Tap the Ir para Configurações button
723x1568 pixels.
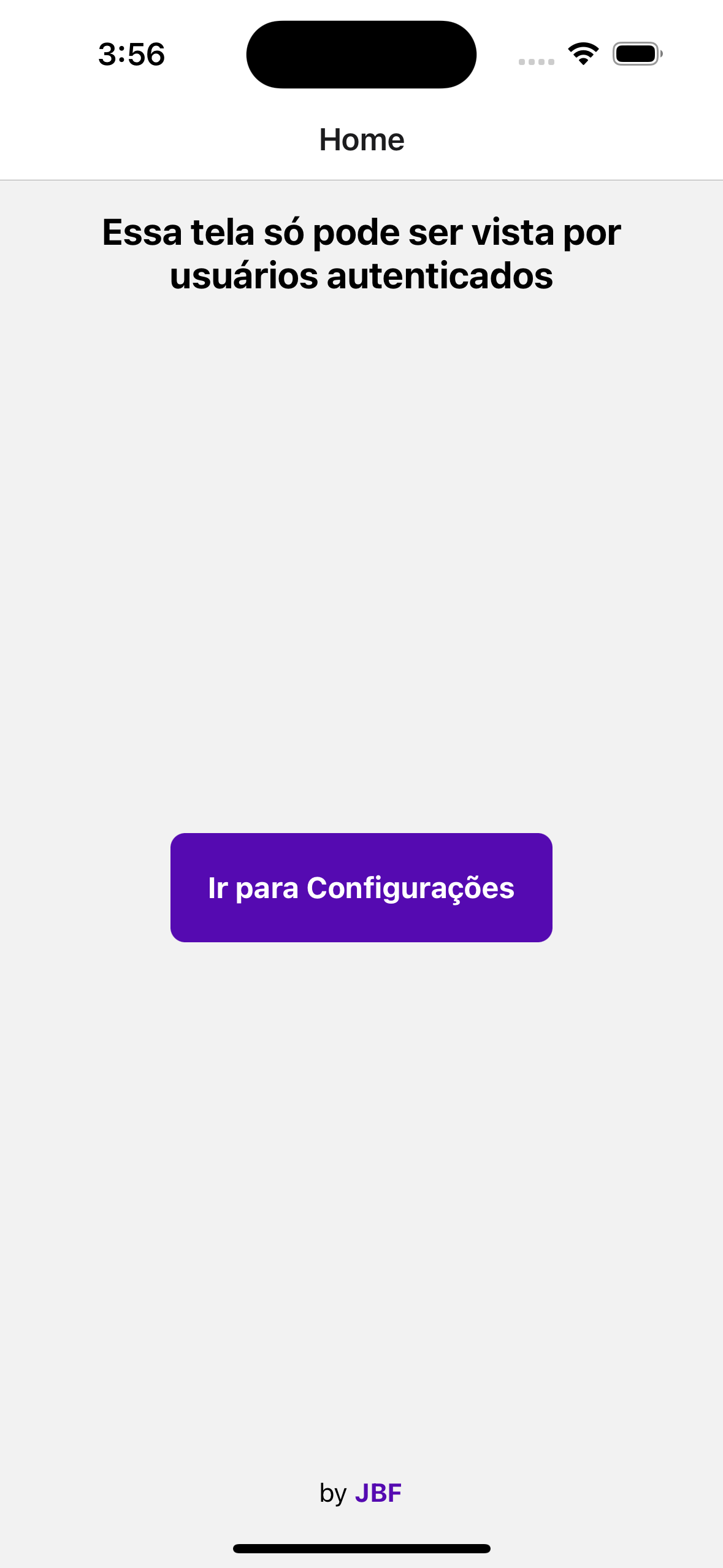point(361,887)
